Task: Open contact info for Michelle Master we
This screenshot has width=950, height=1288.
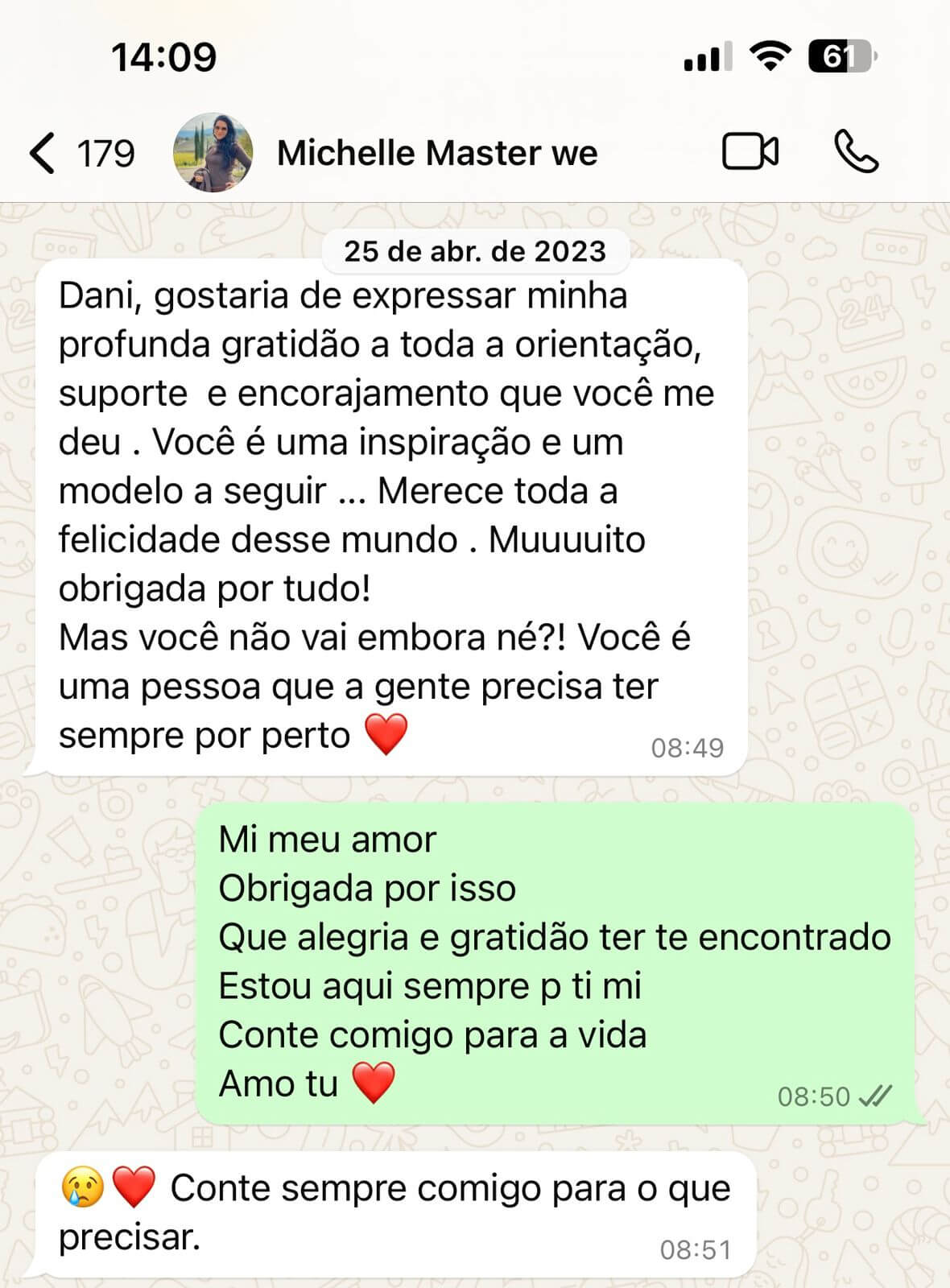Action: [437, 153]
